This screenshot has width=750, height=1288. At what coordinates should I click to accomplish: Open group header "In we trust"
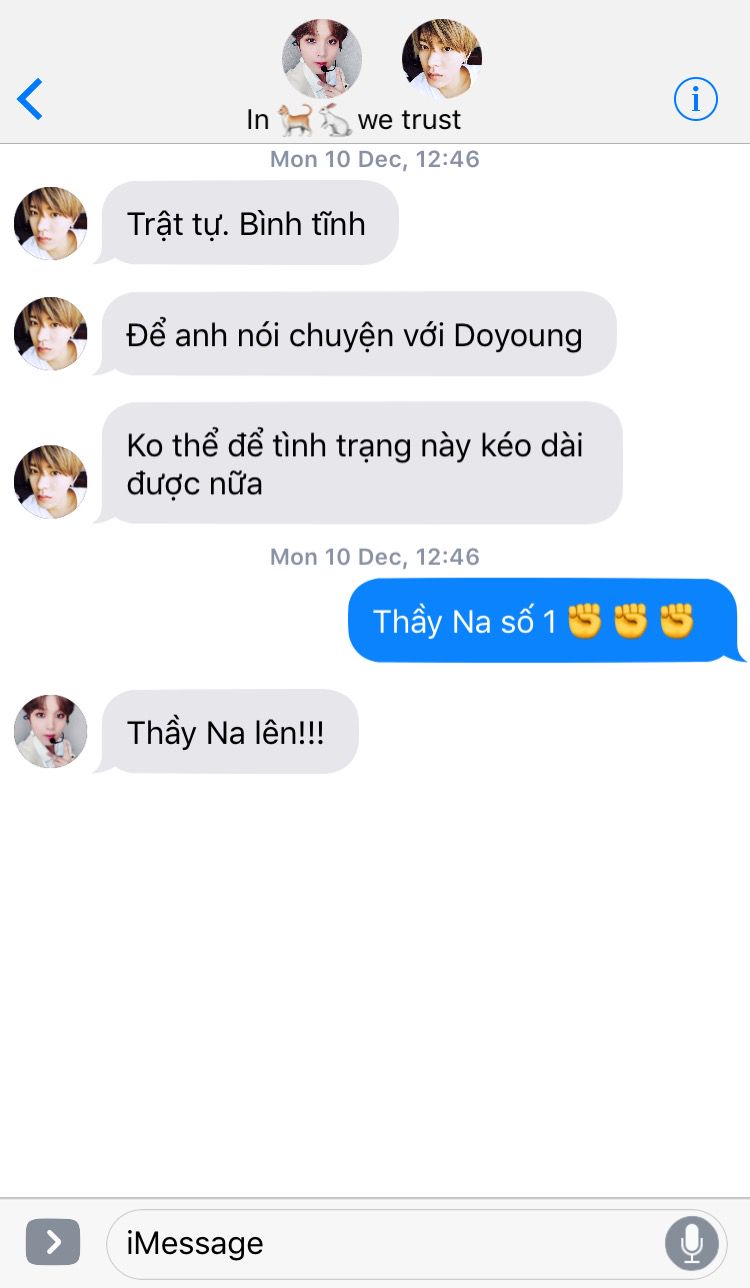354,119
